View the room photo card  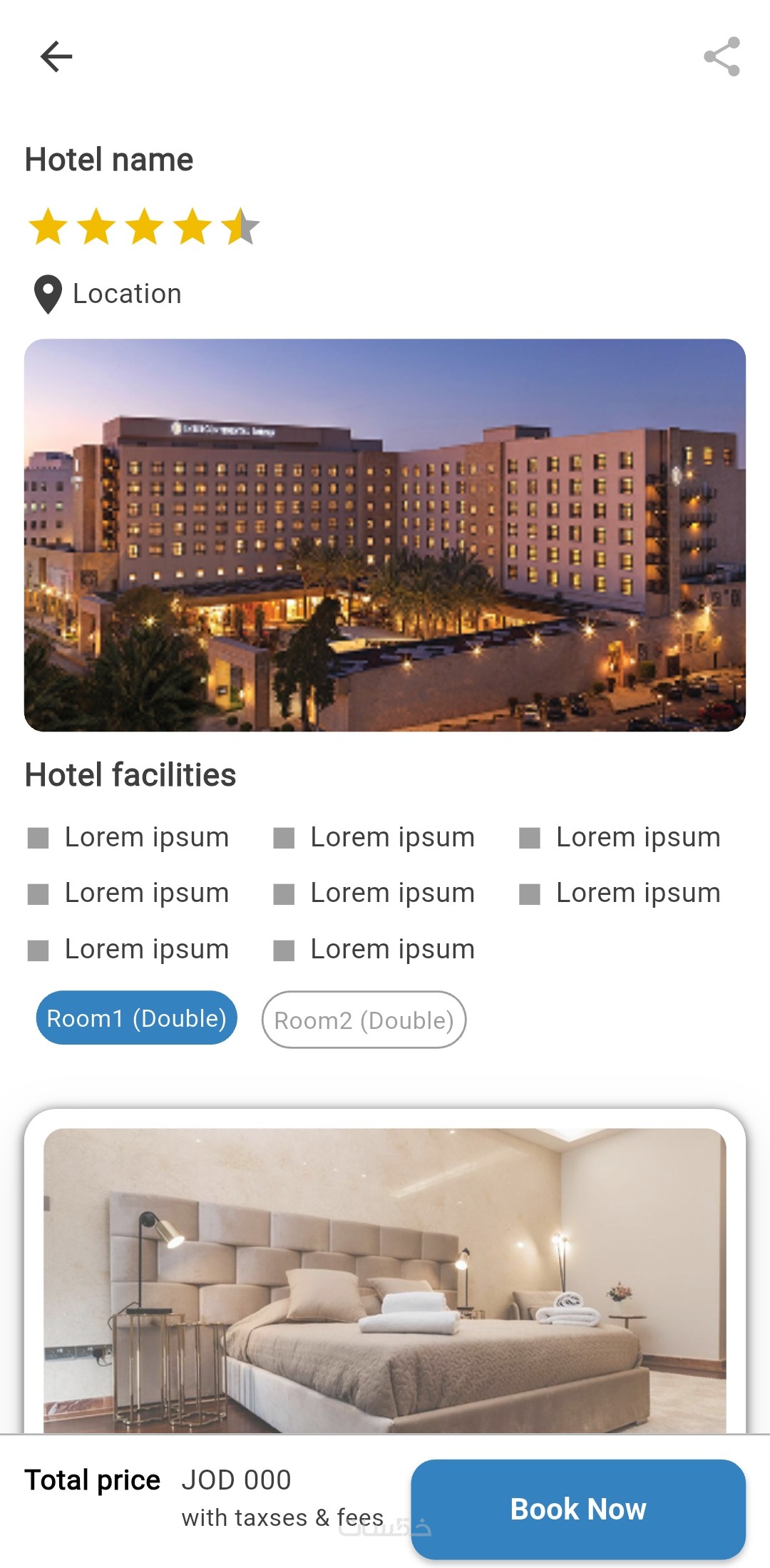tap(385, 1280)
